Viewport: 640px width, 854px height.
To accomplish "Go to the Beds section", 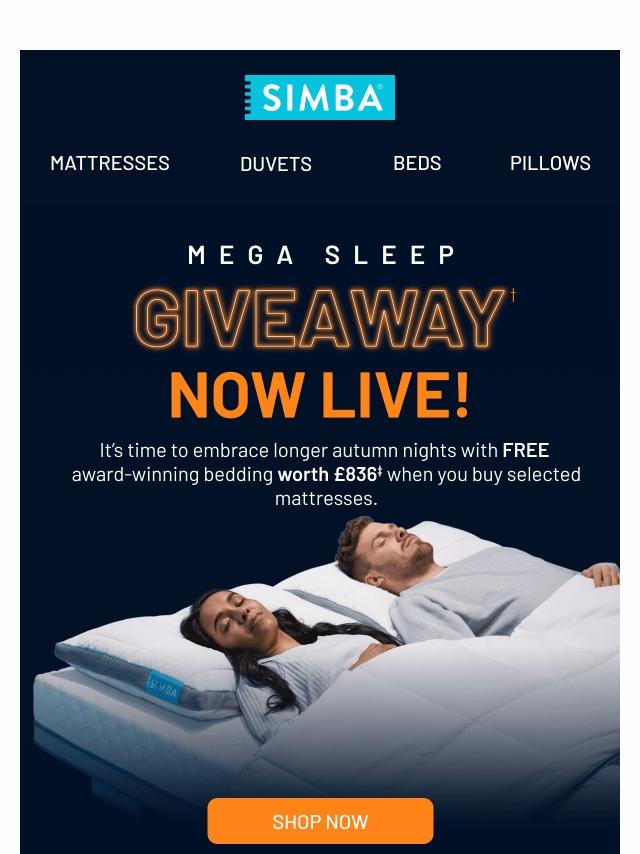I will 417,163.
